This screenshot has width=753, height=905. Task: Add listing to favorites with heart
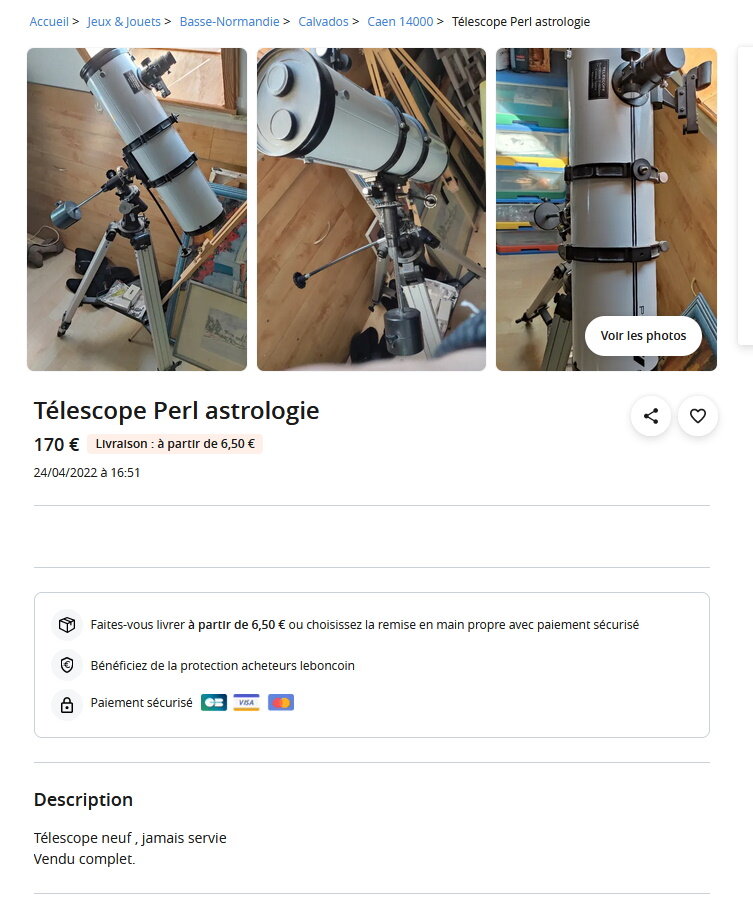click(698, 416)
